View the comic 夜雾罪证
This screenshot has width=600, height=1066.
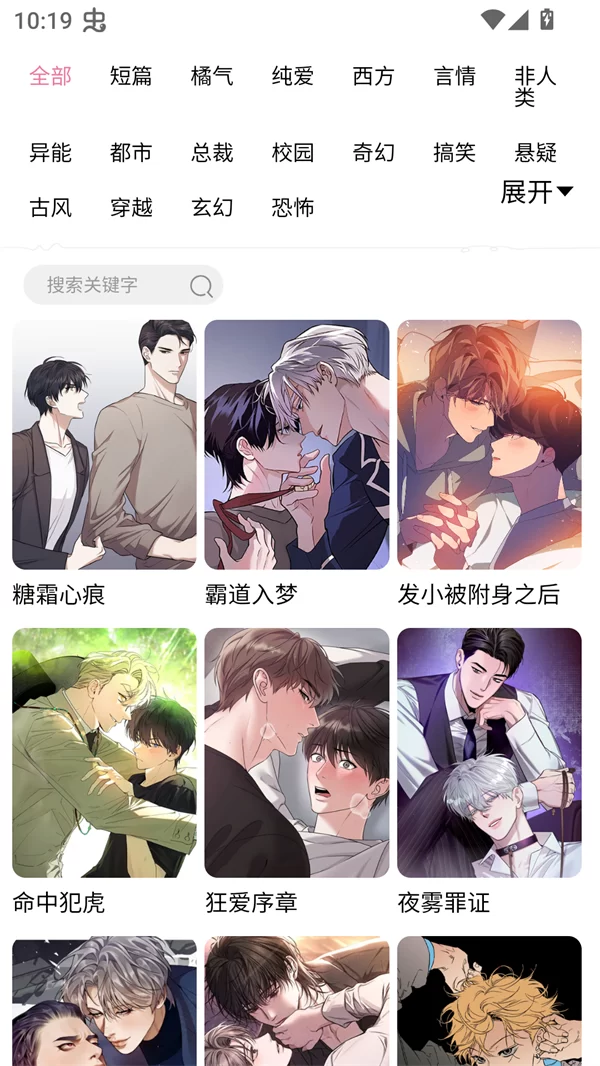(x=489, y=752)
